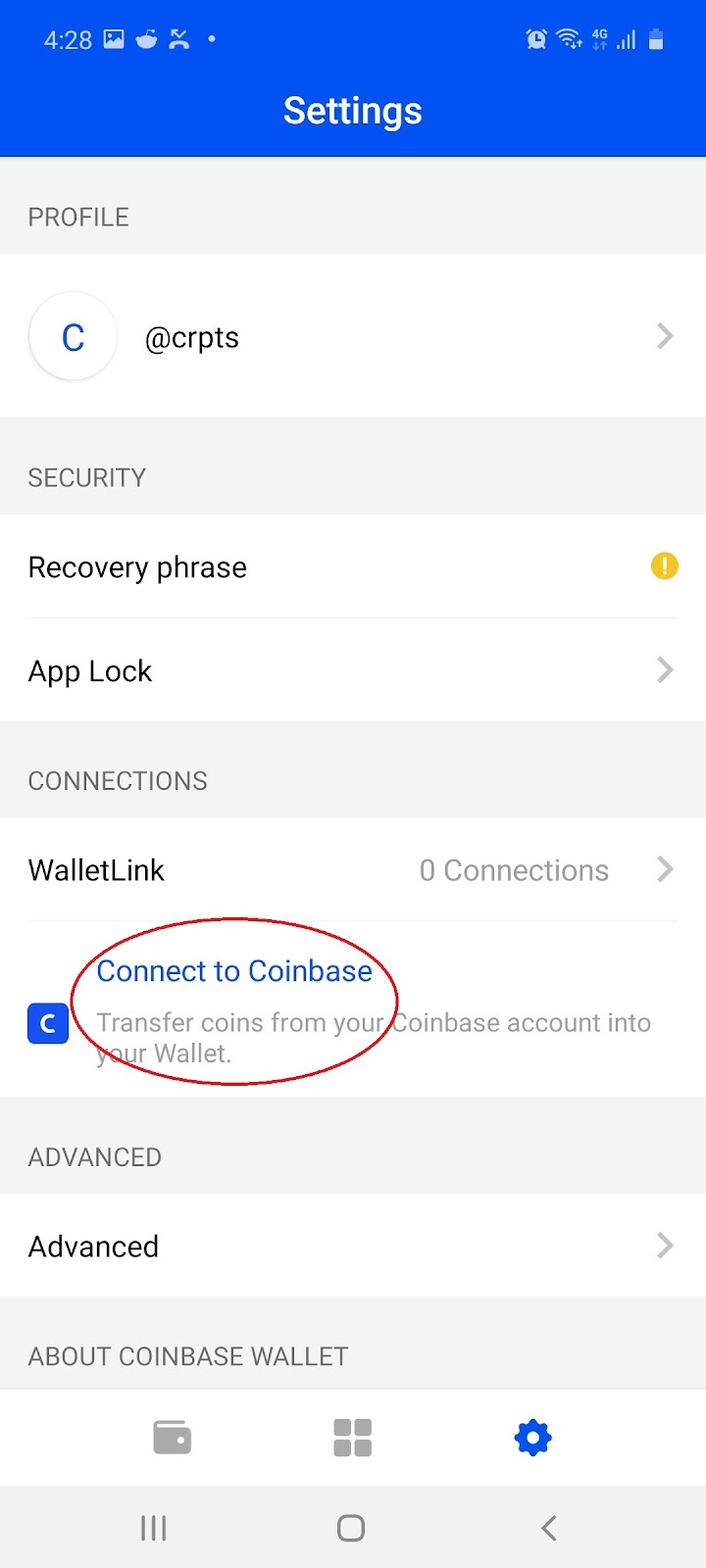Go back with the system back button
Screen dimensions: 706x1568
tap(549, 1528)
